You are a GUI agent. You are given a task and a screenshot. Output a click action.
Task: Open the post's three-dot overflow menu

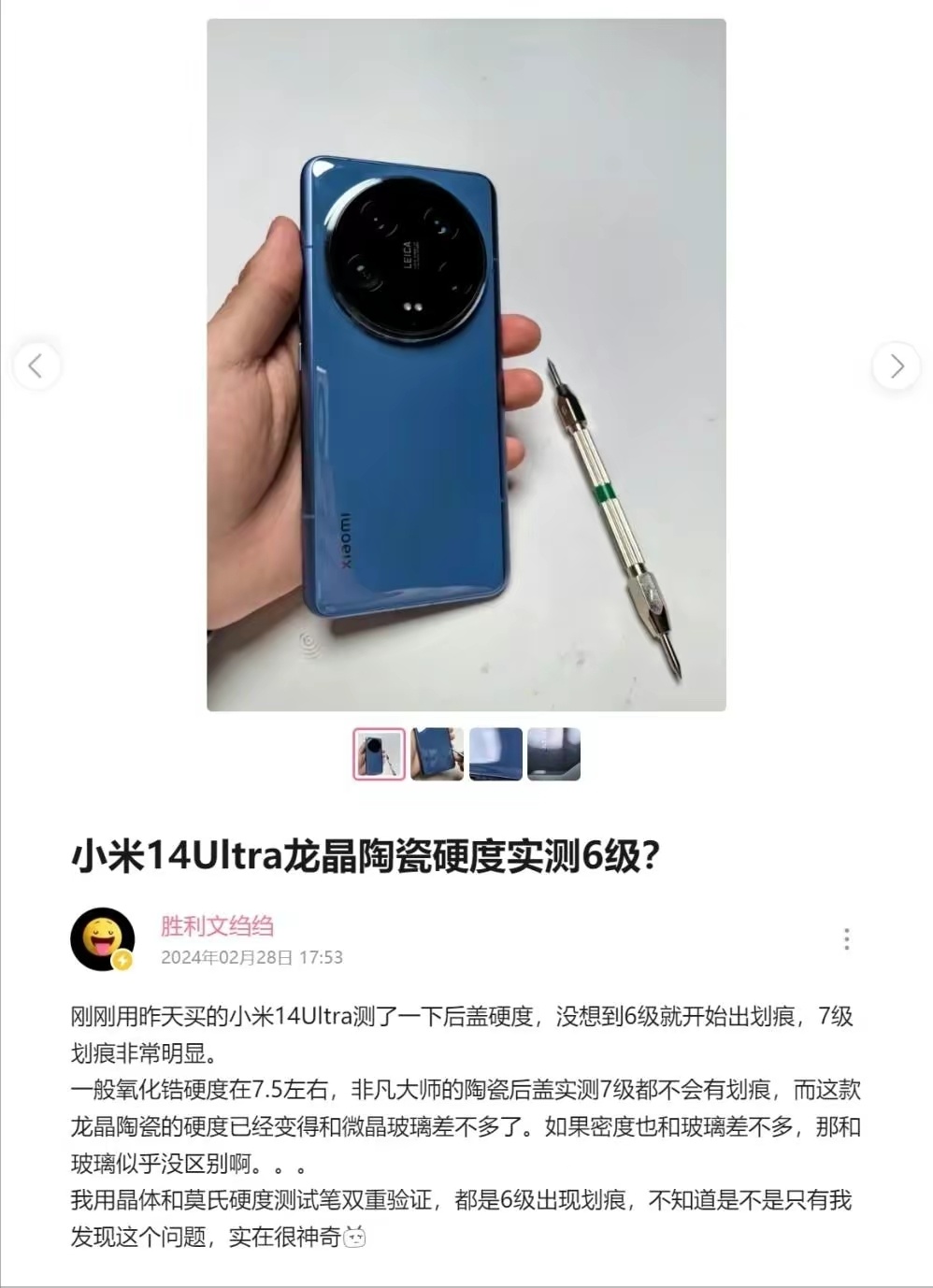tap(846, 939)
